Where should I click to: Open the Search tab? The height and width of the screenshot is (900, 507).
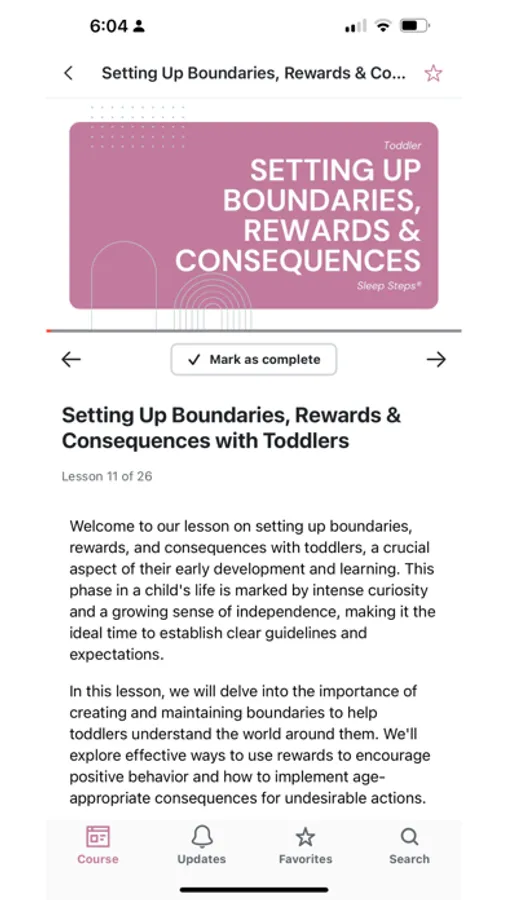tap(409, 845)
